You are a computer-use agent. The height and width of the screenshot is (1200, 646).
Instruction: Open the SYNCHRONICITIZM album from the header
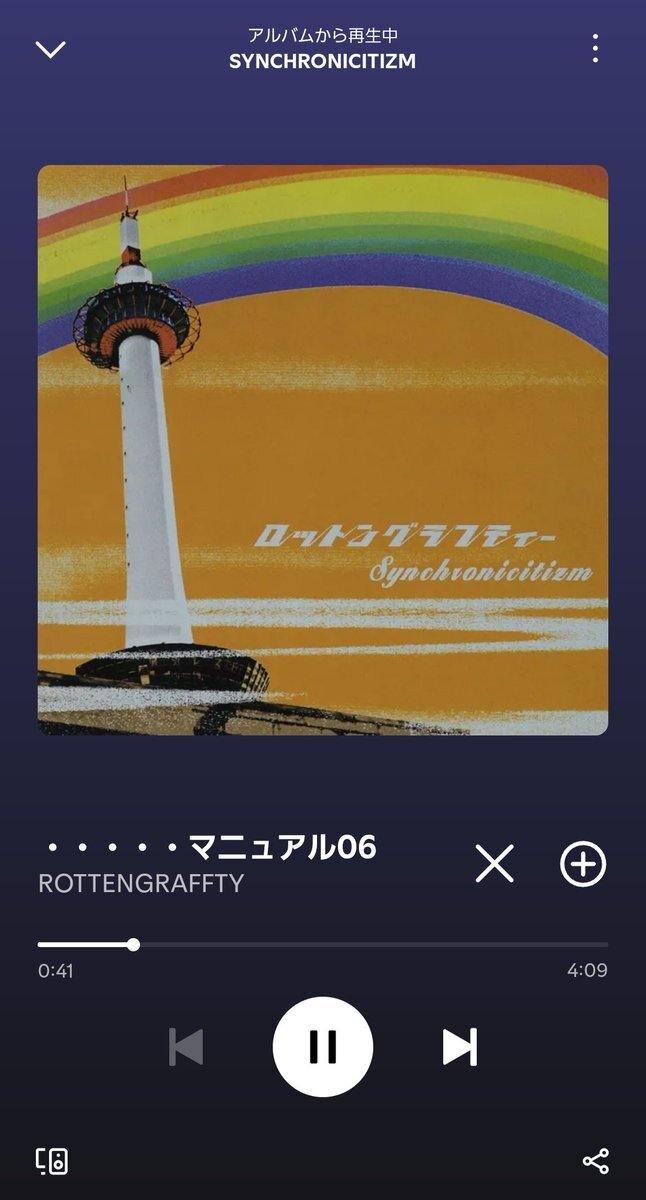tap(322, 61)
